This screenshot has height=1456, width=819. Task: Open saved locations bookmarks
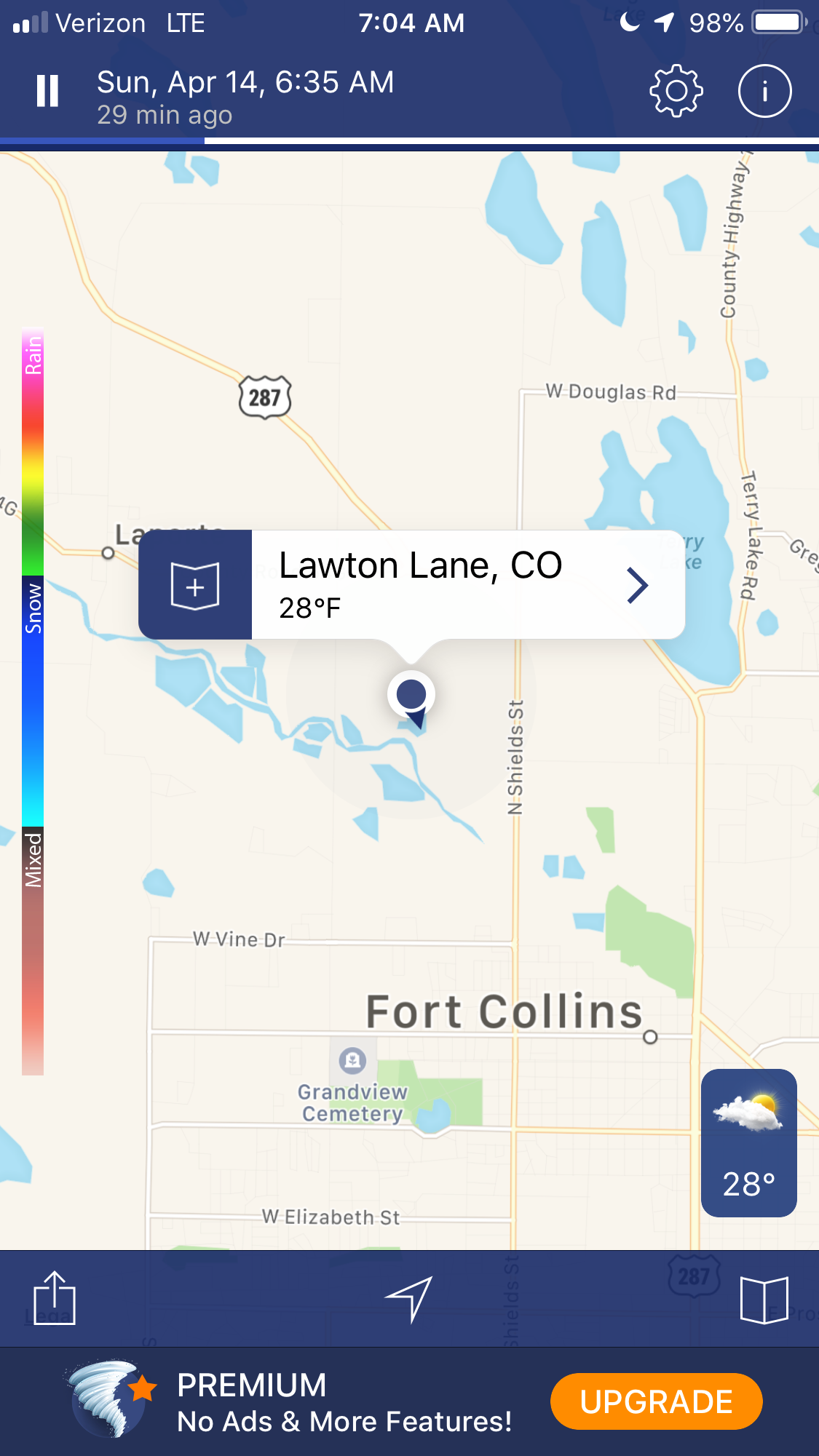tap(764, 1300)
